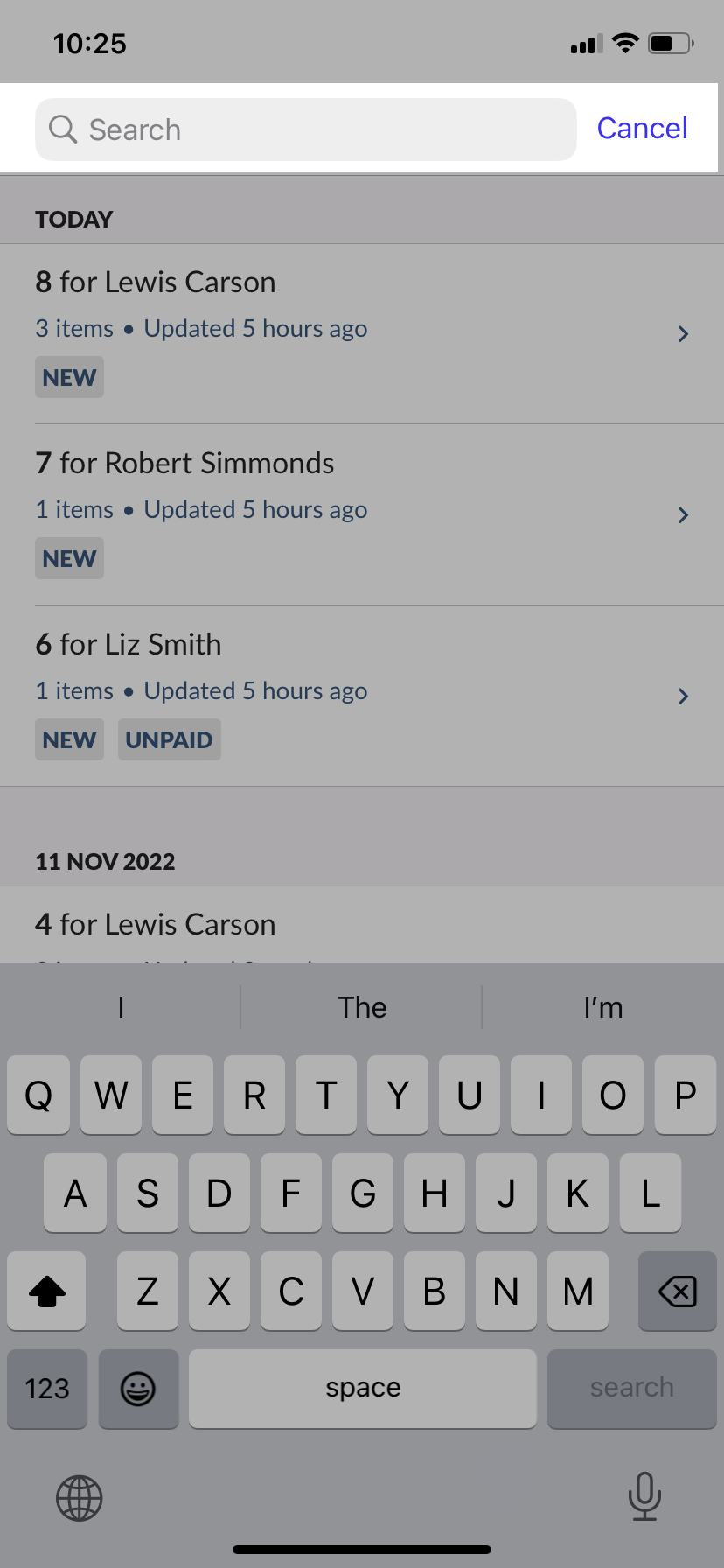Tap the keyboard backspace key

[x=677, y=1291]
